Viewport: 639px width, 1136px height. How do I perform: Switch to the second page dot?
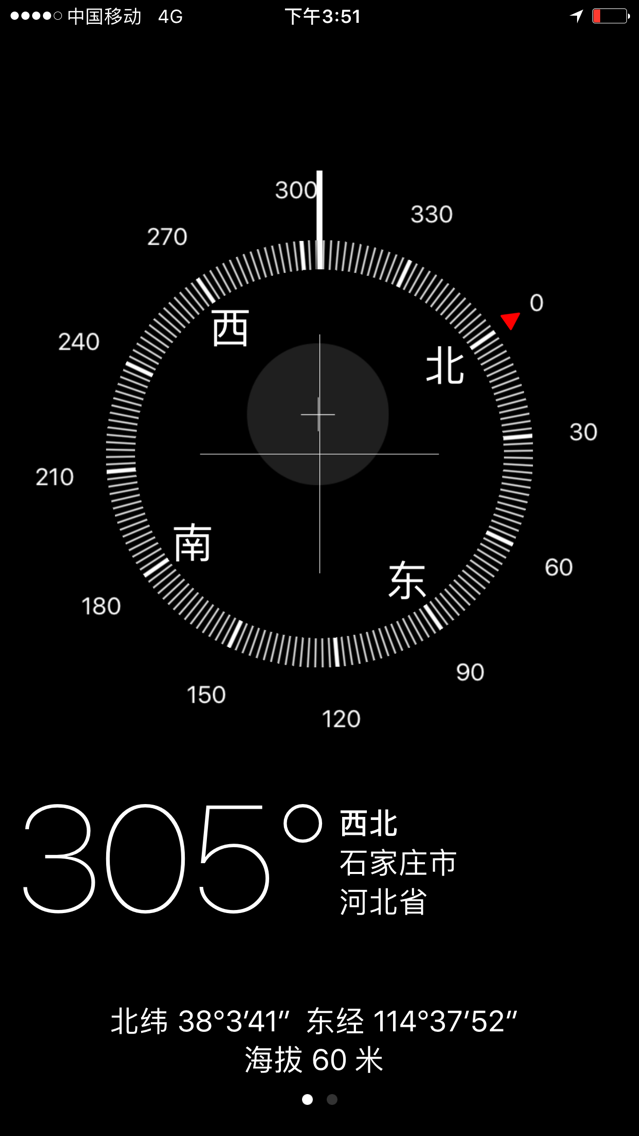[332, 1099]
